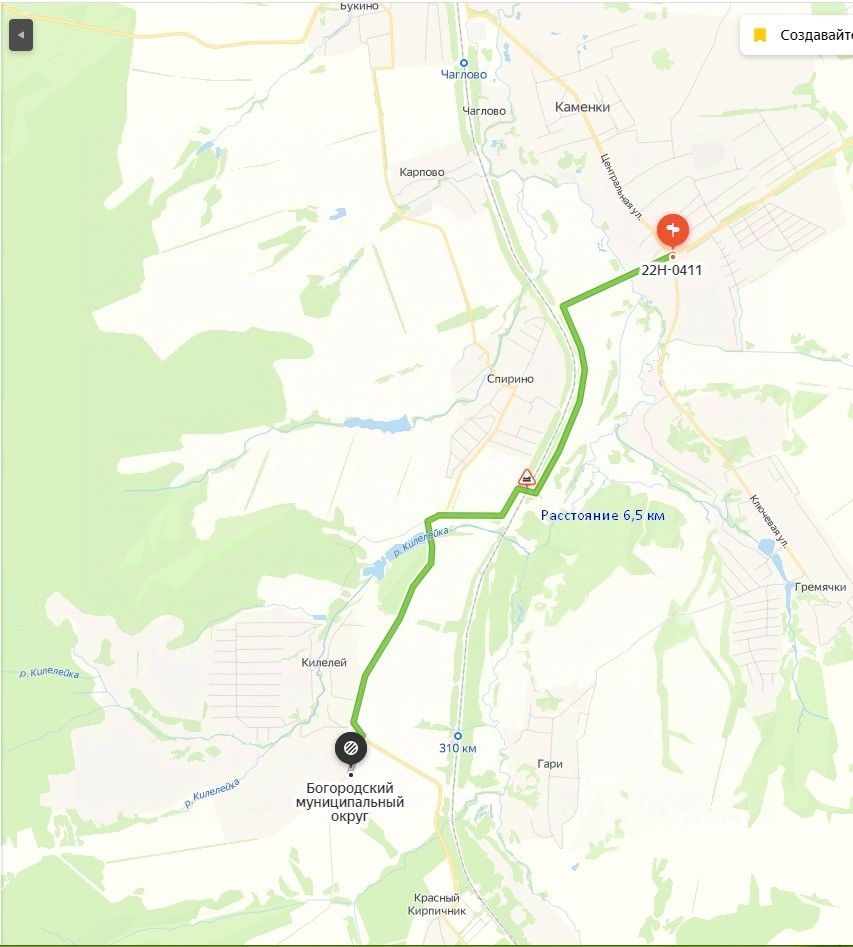Open the 310 км railway stop marker
Image resolution: width=853 pixels, height=947 pixels.
click(457, 735)
